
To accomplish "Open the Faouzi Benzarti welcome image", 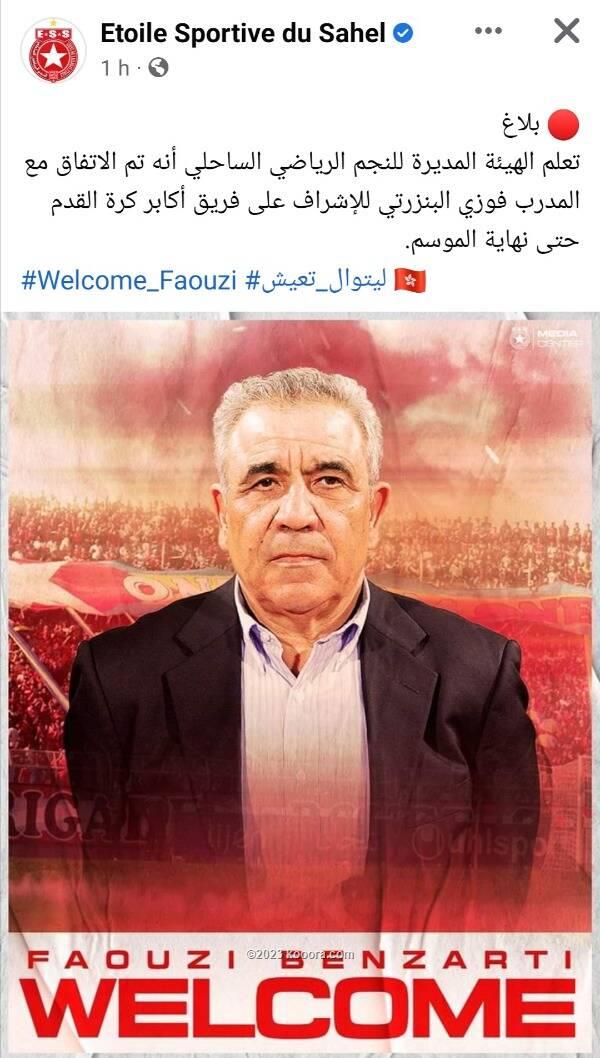I will tap(300, 680).
